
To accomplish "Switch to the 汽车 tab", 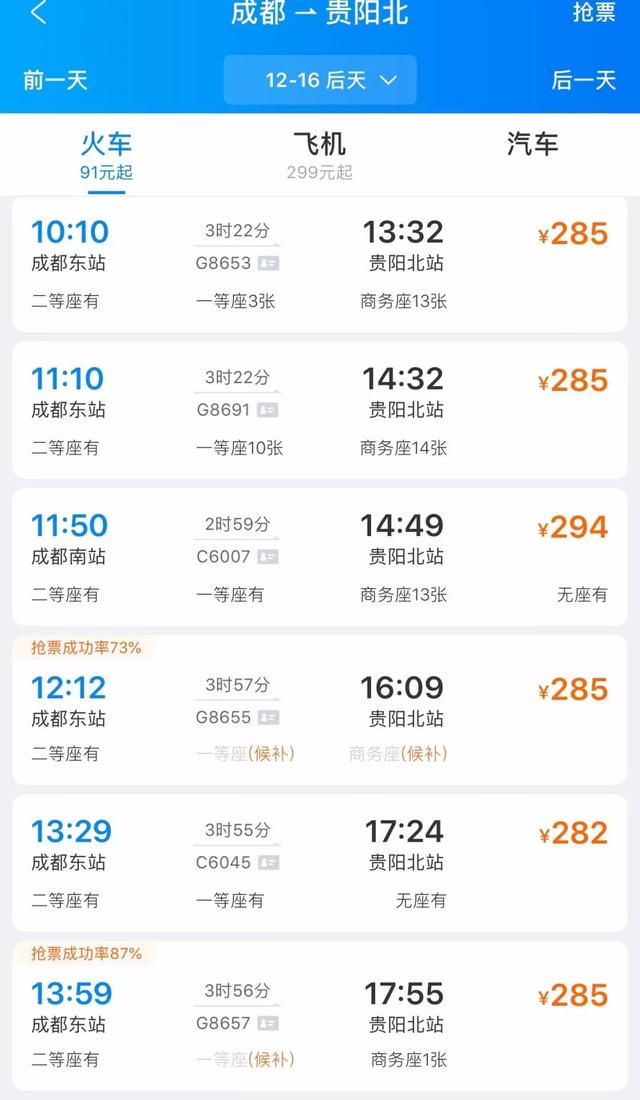I will 533,144.
